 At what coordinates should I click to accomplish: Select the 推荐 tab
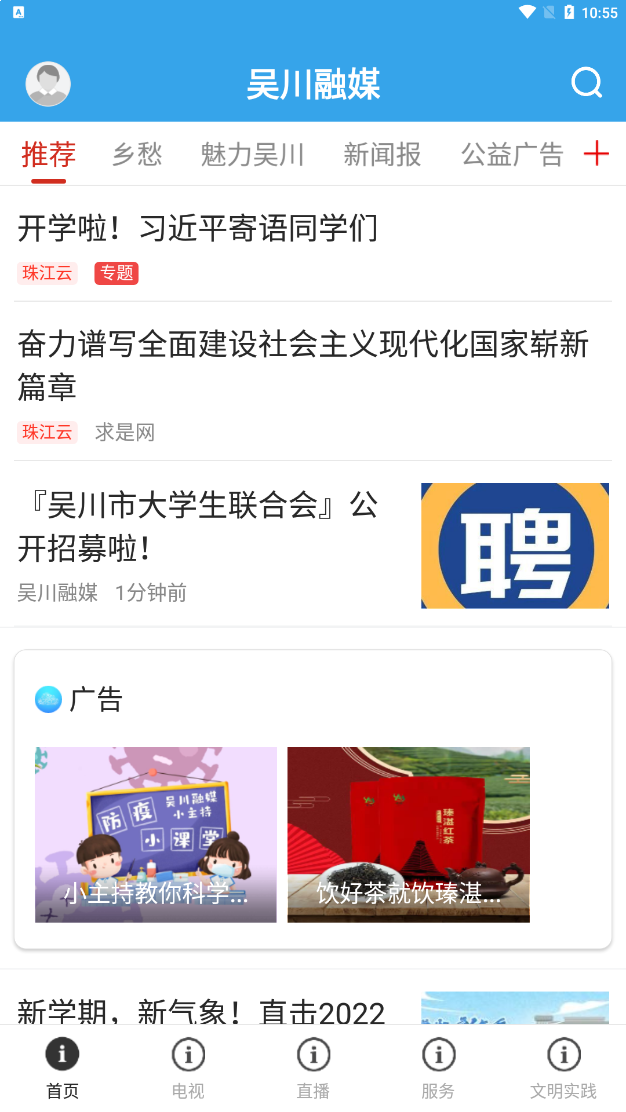[49, 154]
